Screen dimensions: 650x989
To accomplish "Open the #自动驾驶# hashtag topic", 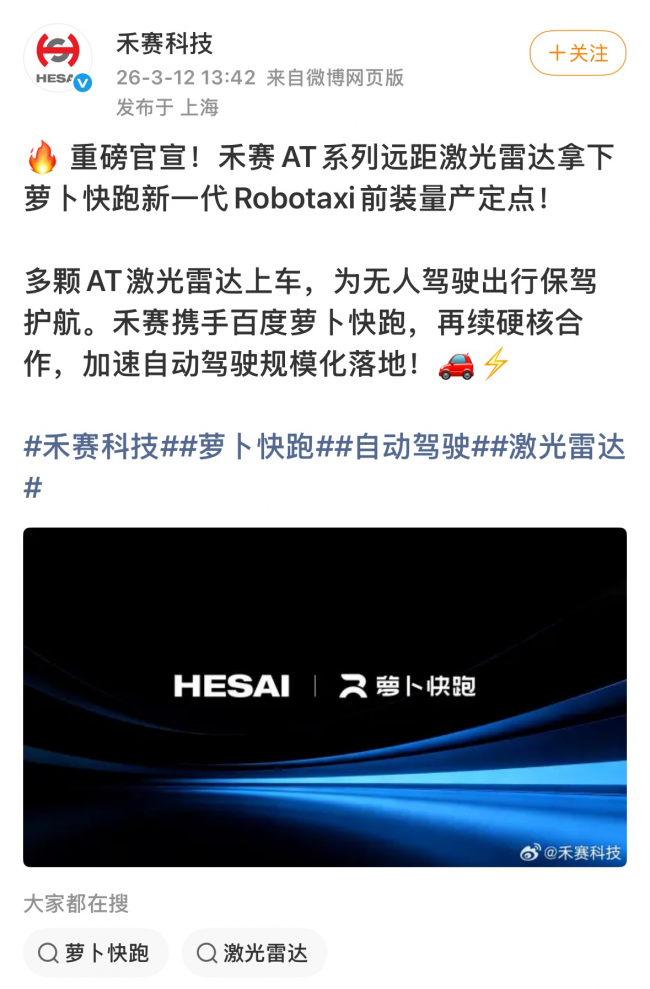I will coord(411,446).
